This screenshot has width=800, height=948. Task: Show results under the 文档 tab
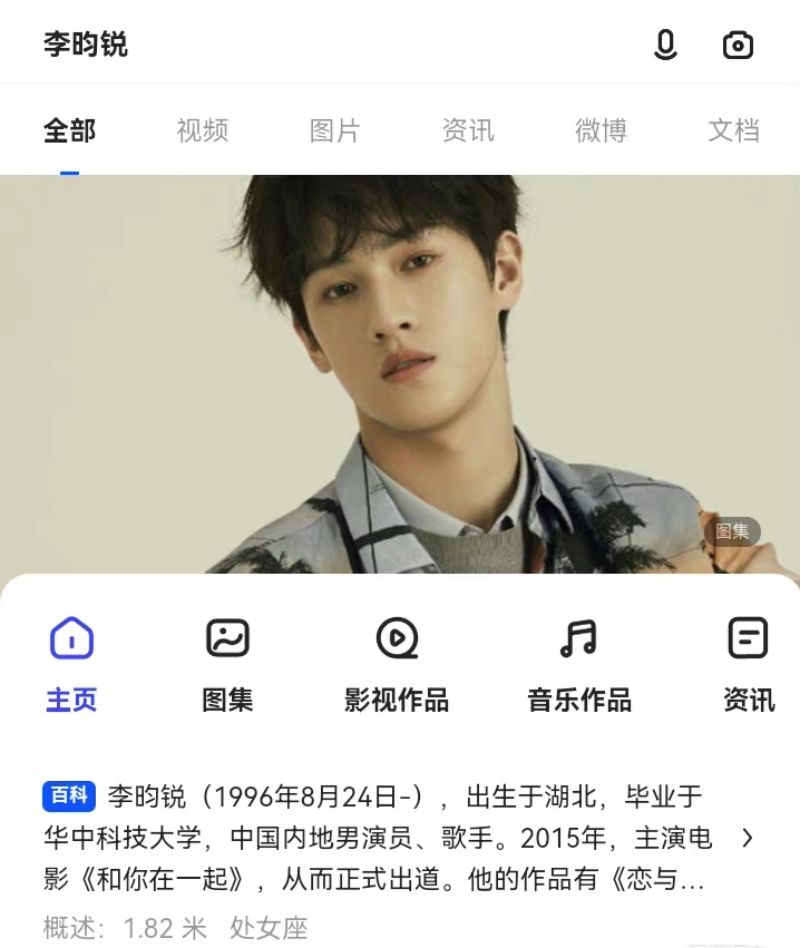coord(734,131)
